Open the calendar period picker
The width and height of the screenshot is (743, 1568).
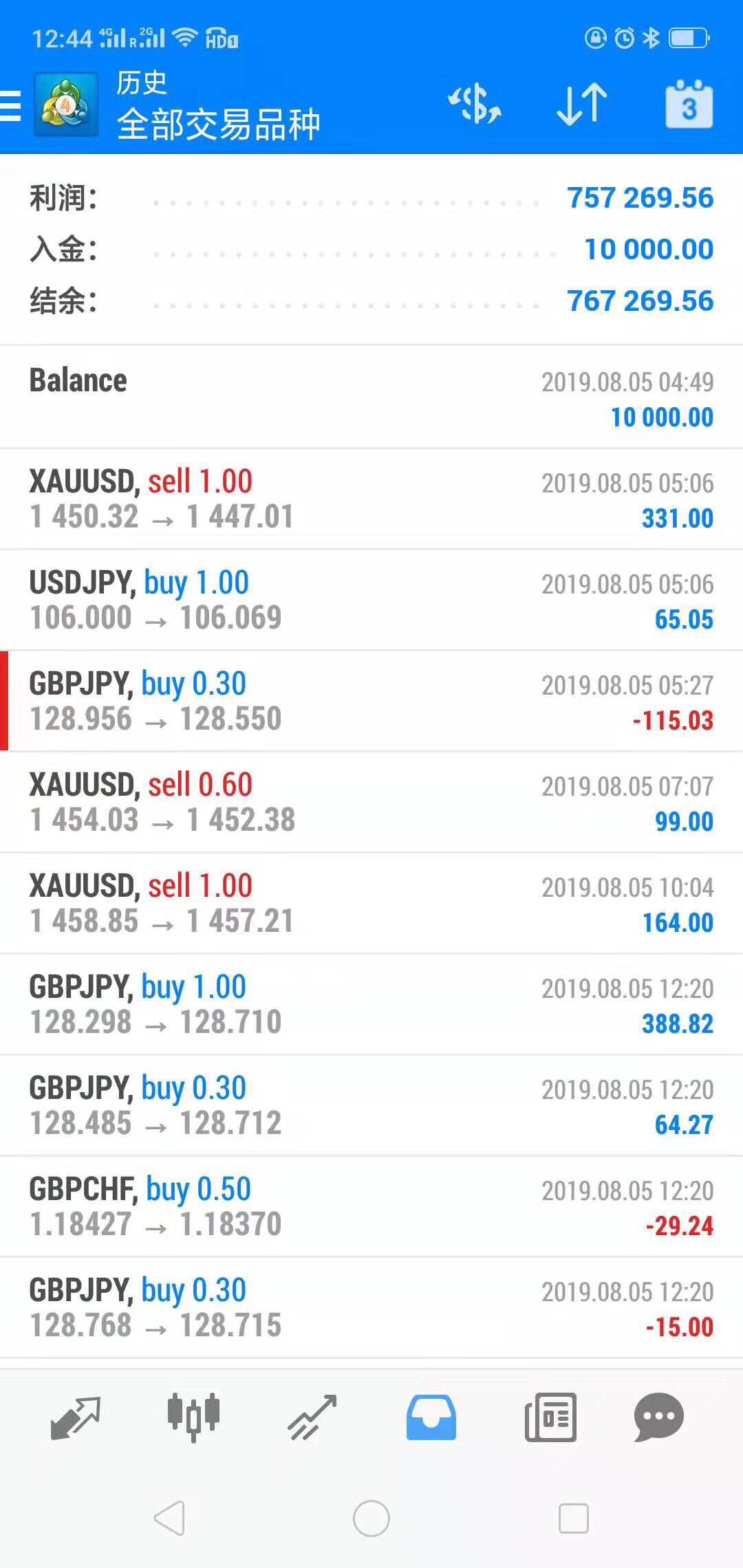[x=689, y=104]
